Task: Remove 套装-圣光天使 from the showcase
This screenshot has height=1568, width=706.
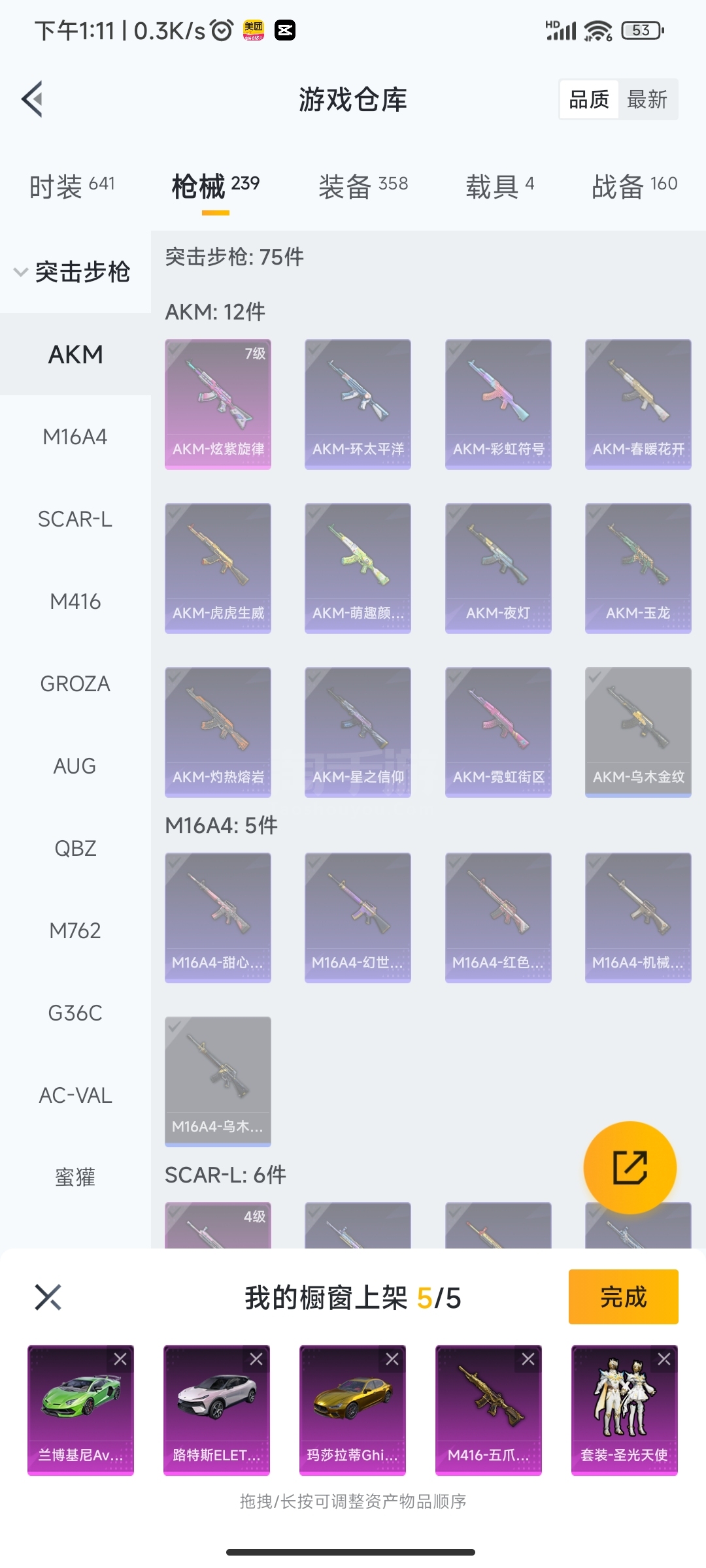Action: click(664, 1360)
